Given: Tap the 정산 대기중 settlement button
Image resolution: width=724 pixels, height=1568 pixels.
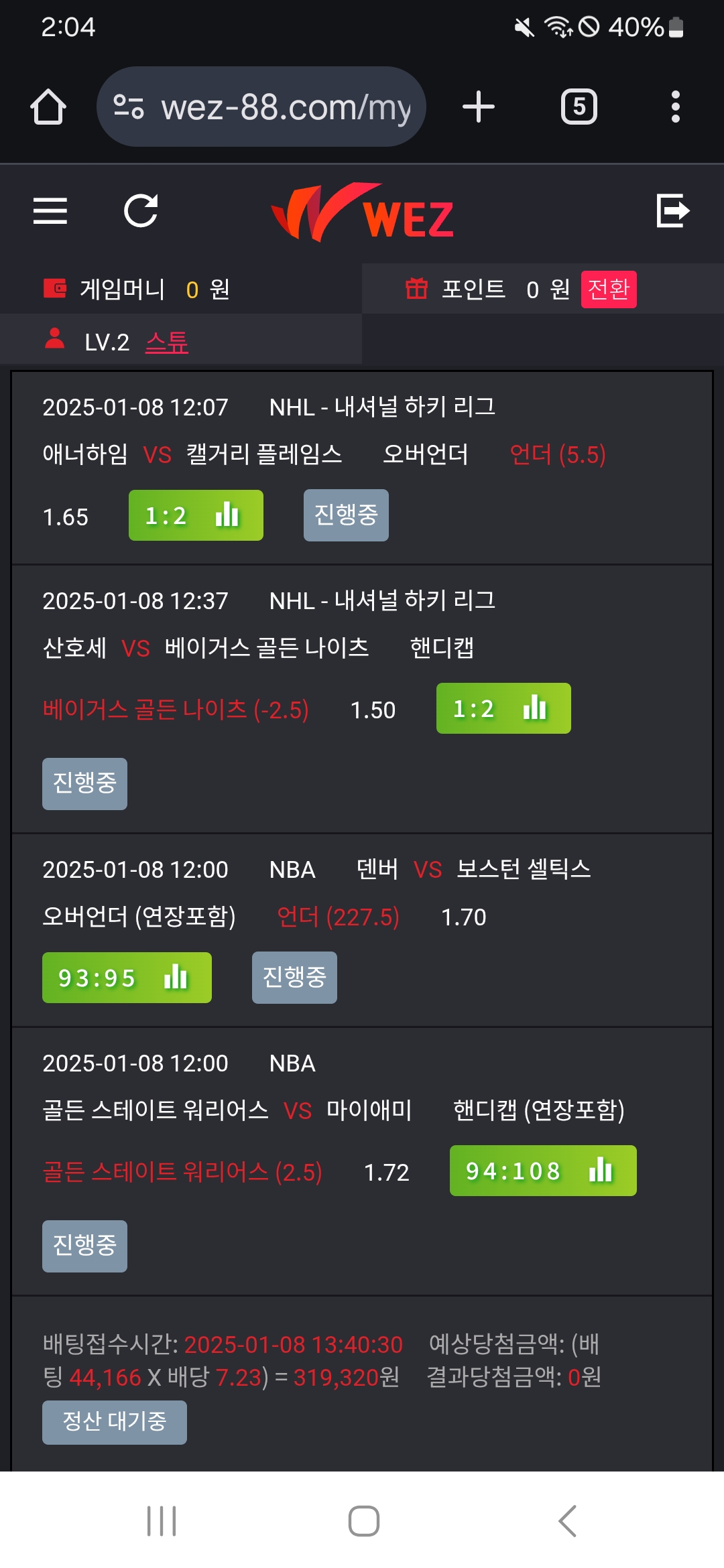Looking at the screenshot, I should coord(115,1422).
